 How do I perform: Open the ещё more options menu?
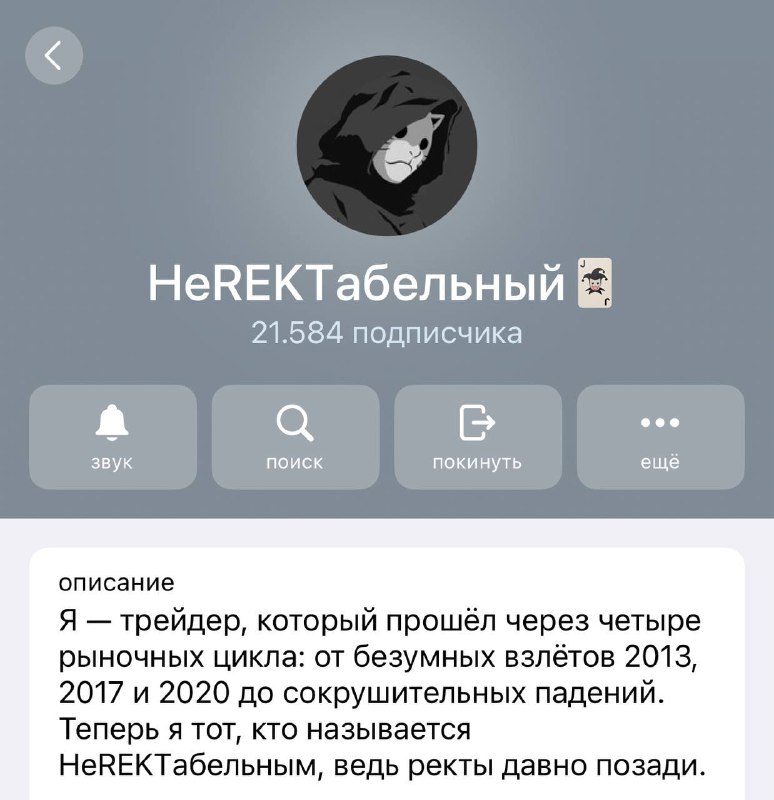pos(660,437)
